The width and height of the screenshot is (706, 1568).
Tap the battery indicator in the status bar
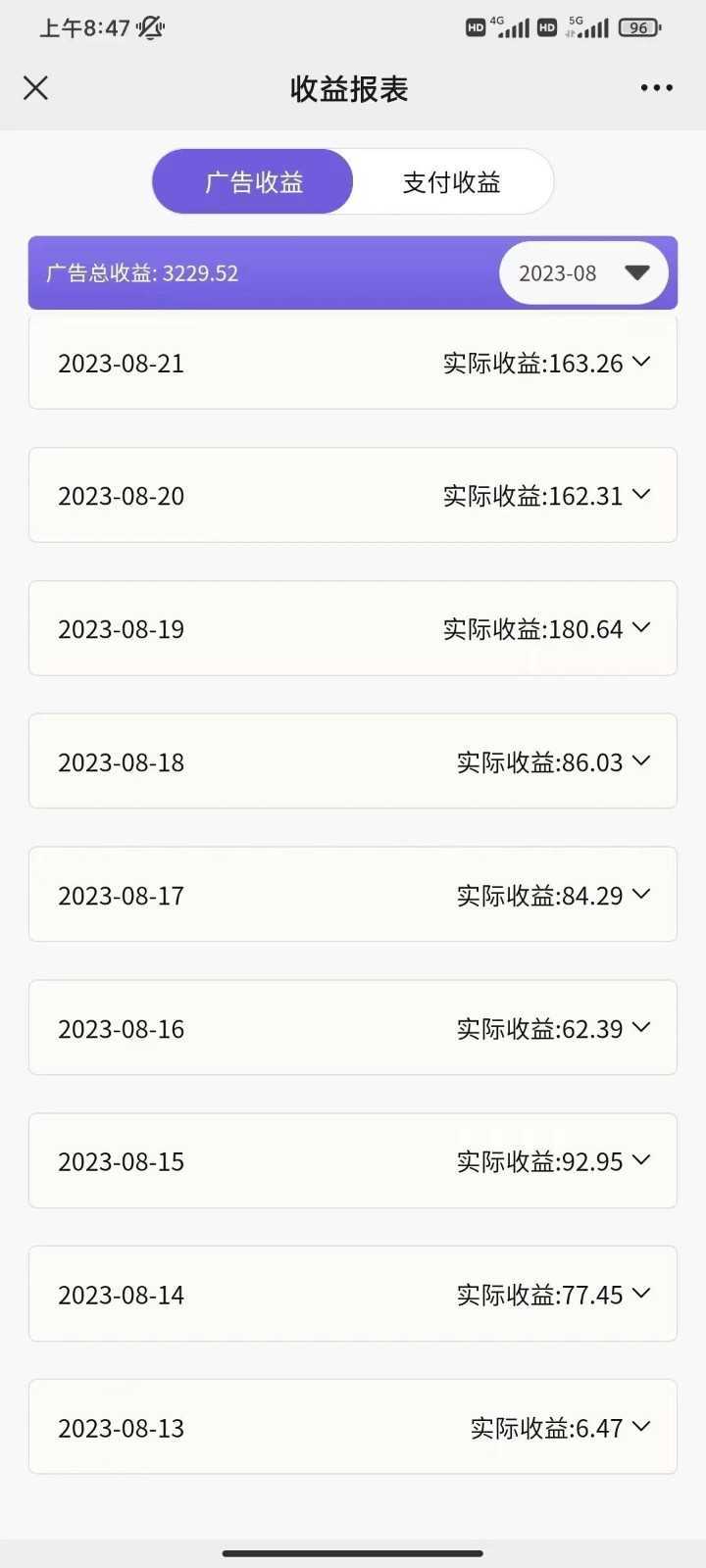click(639, 27)
